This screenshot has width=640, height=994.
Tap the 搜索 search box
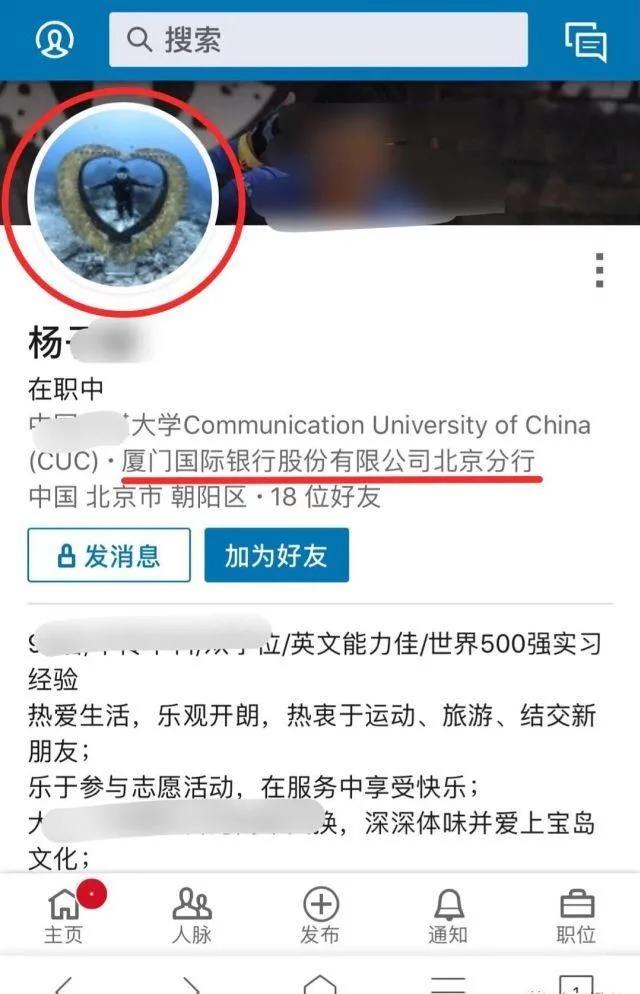click(318, 40)
